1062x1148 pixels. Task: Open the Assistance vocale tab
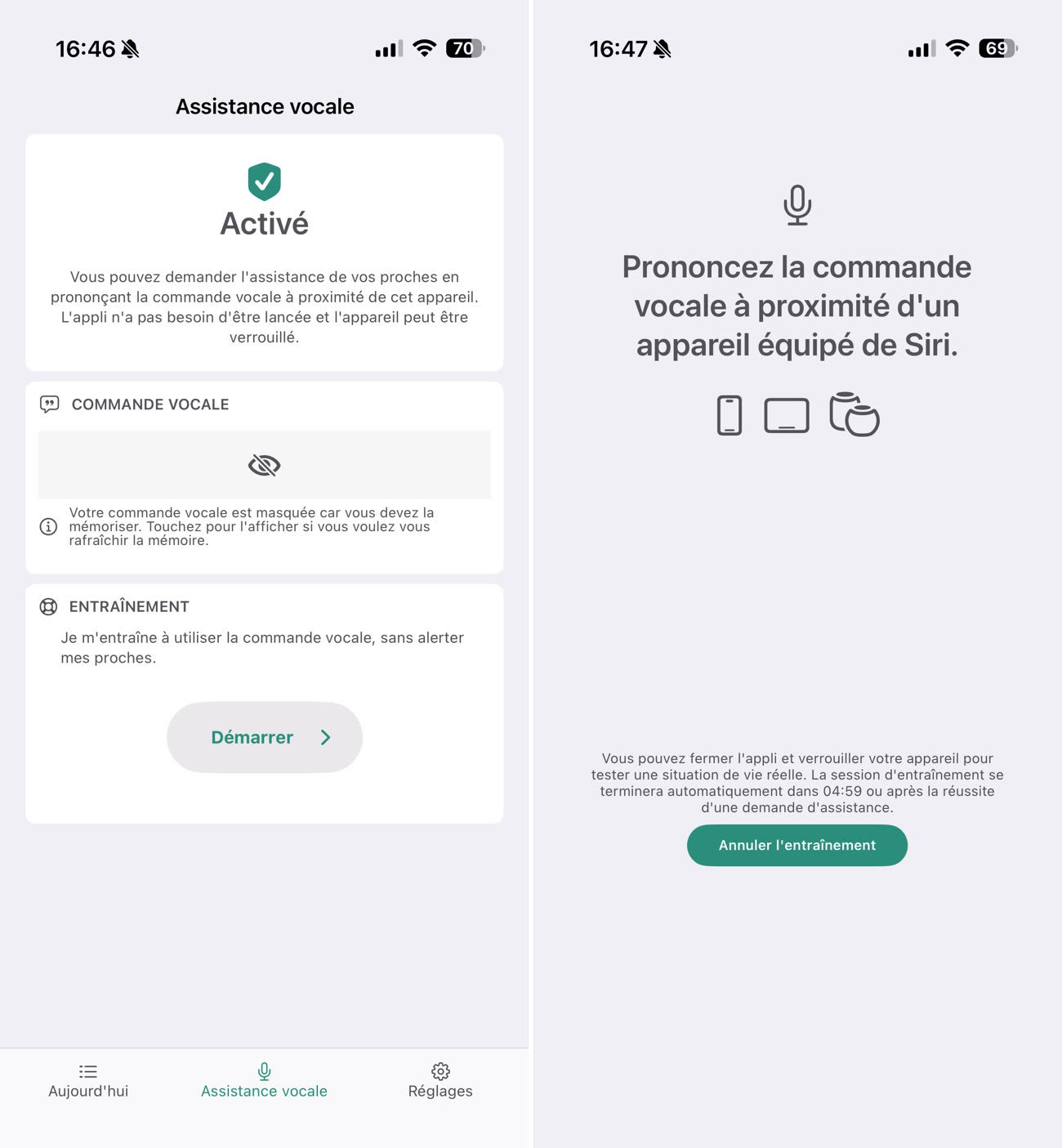264,1080
